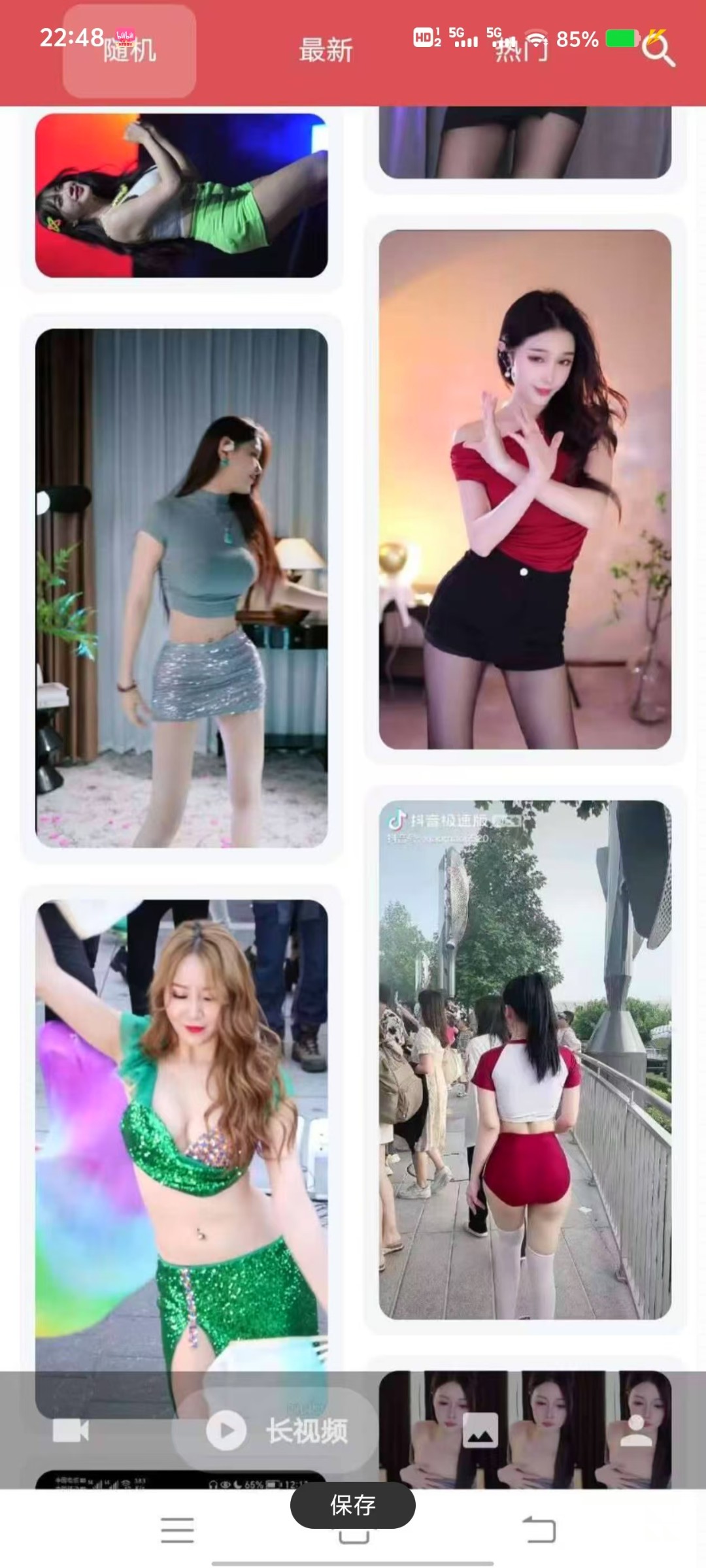Image resolution: width=706 pixels, height=1568 pixels.
Task: Open the outdoor walkway Douyin video tile
Action: pos(525,1058)
